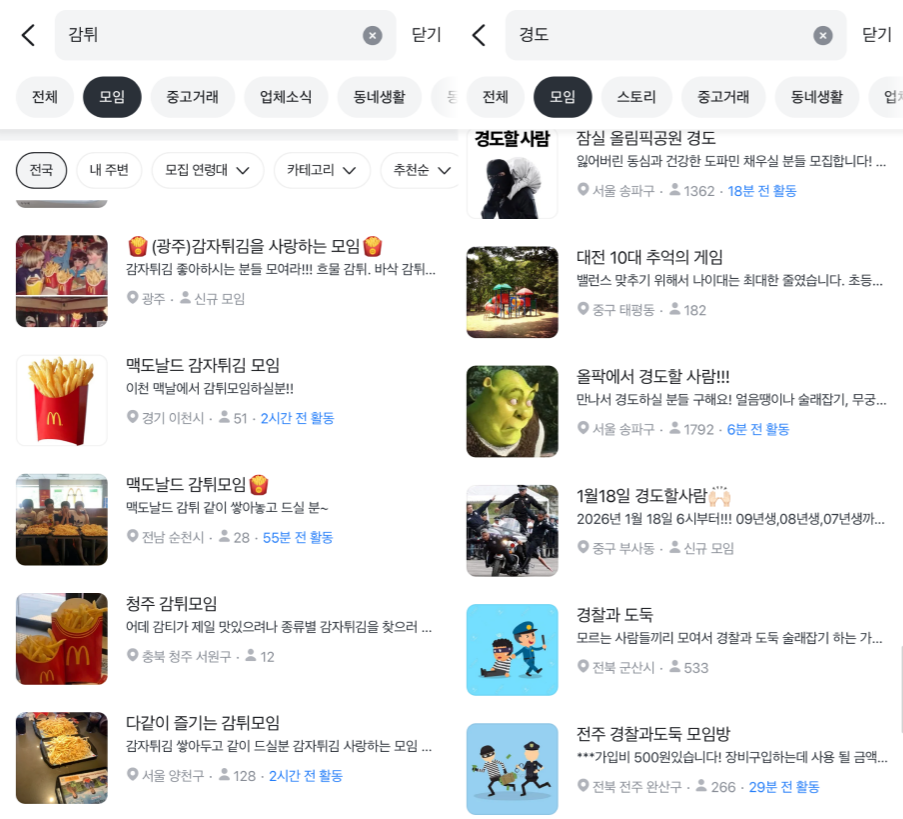View the 경찰과 도둑 group in 군산시
Image resolution: width=903 pixels, height=819 pixels.
point(615,615)
